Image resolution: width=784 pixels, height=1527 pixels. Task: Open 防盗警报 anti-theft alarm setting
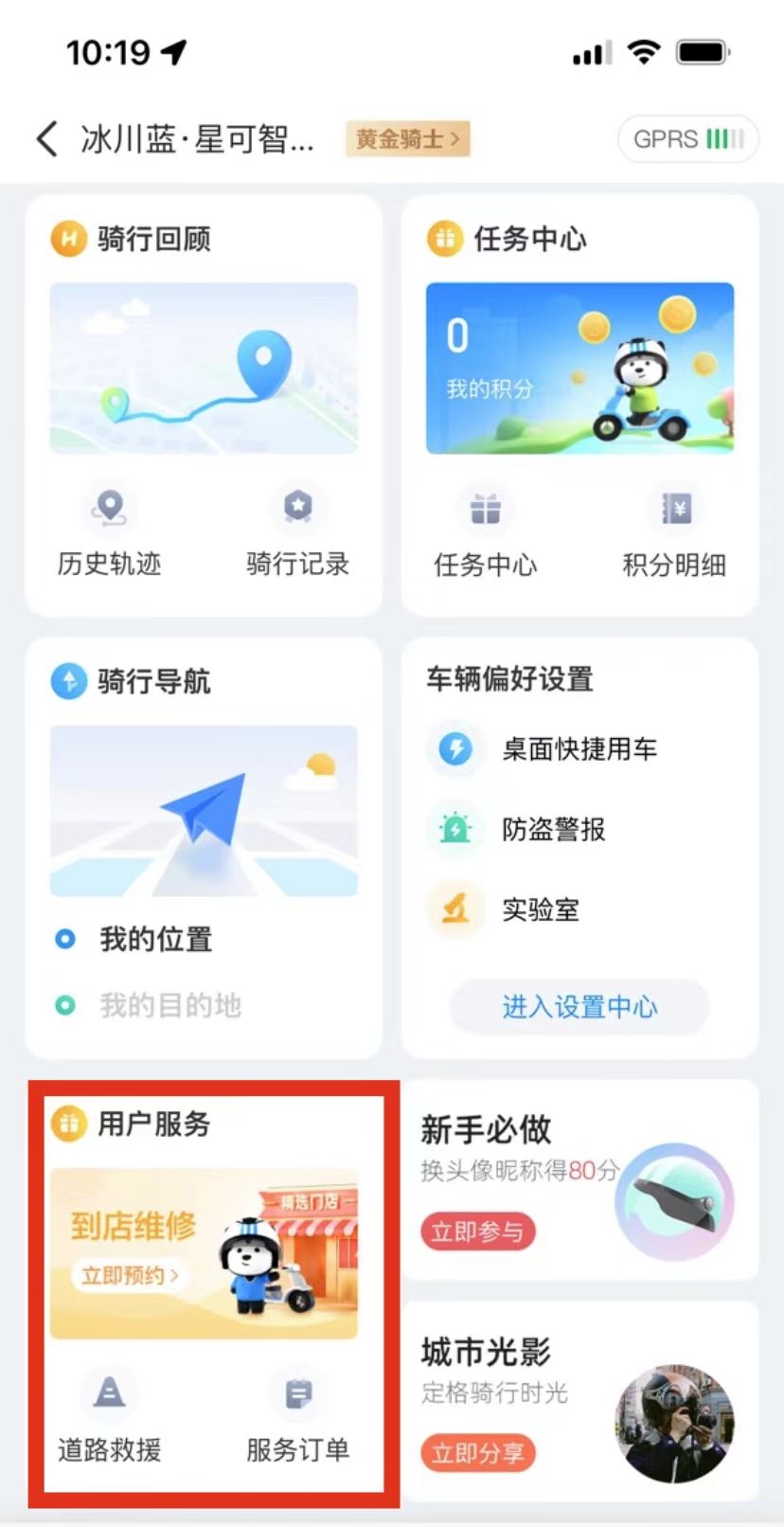[x=553, y=830]
